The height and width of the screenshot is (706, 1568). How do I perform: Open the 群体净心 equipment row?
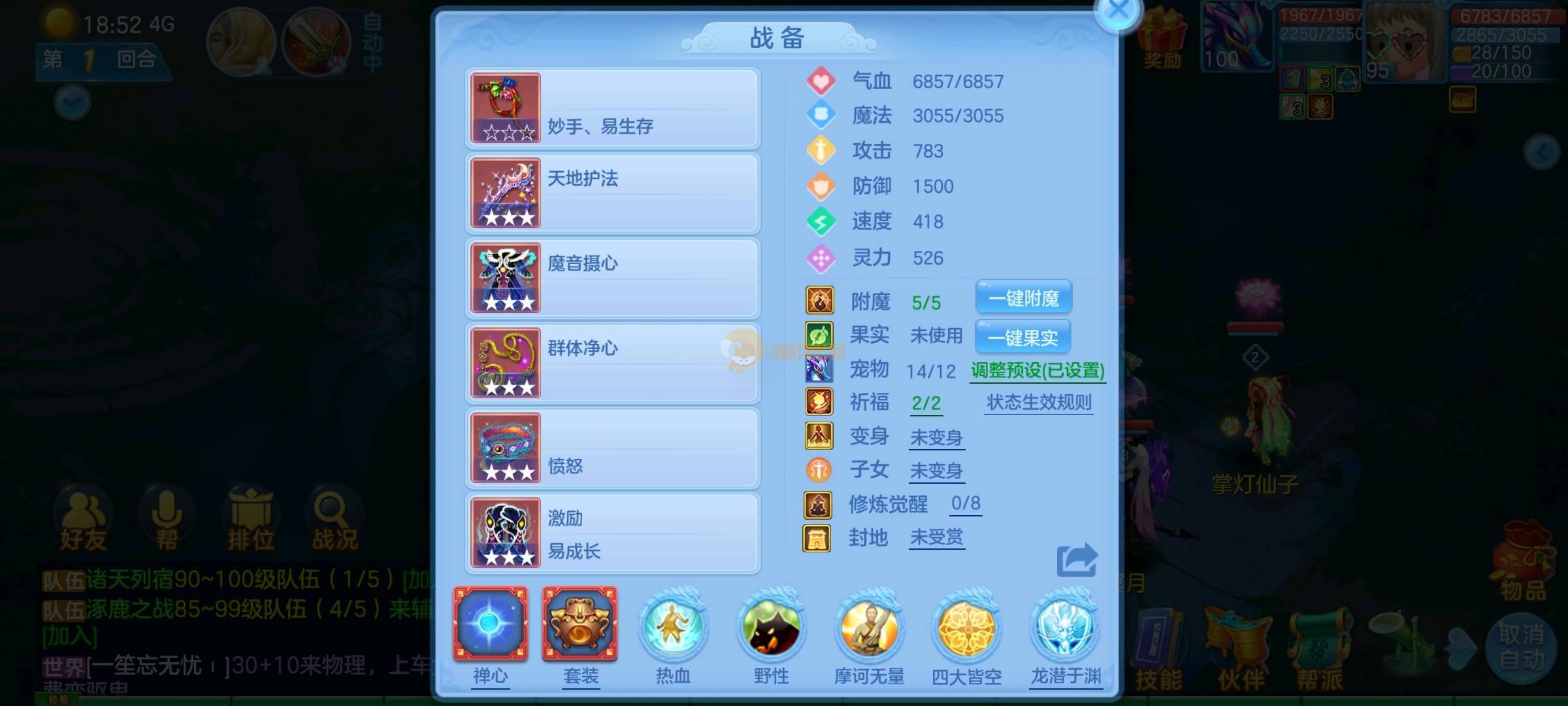pyautogui.click(x=613, y=363)
